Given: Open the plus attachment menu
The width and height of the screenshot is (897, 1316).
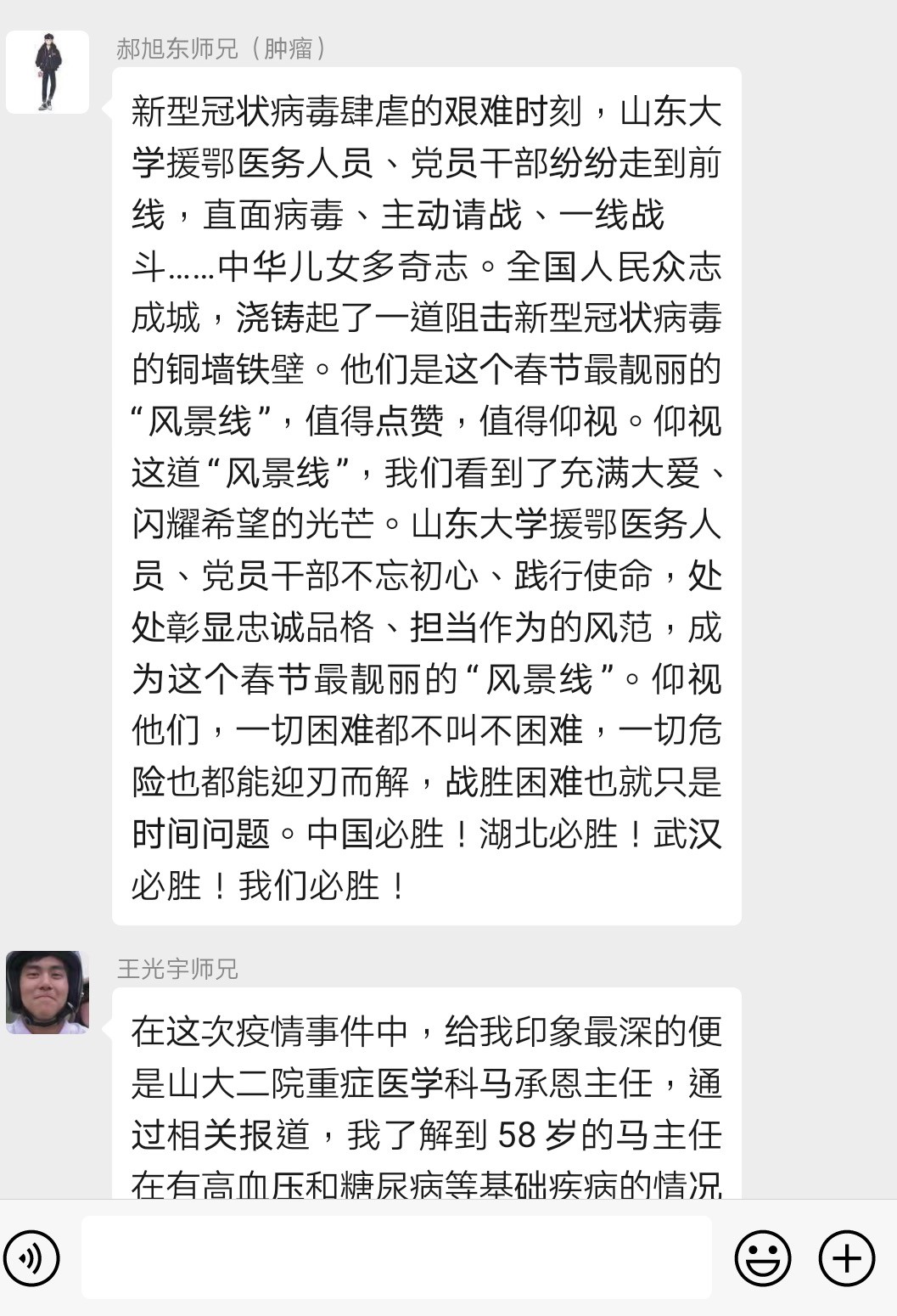Looking at the screenshot, I should click(x=846, y=1257).
